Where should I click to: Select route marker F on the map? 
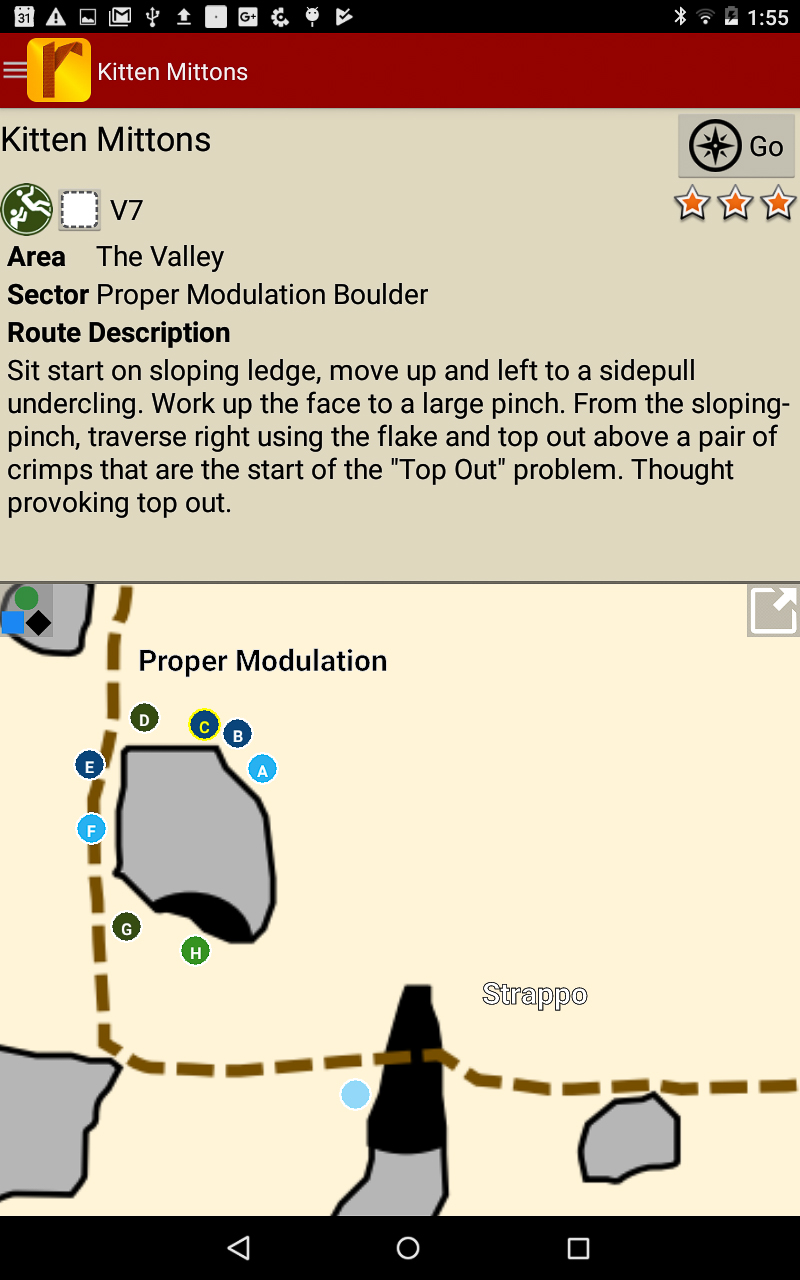point(91,829)
